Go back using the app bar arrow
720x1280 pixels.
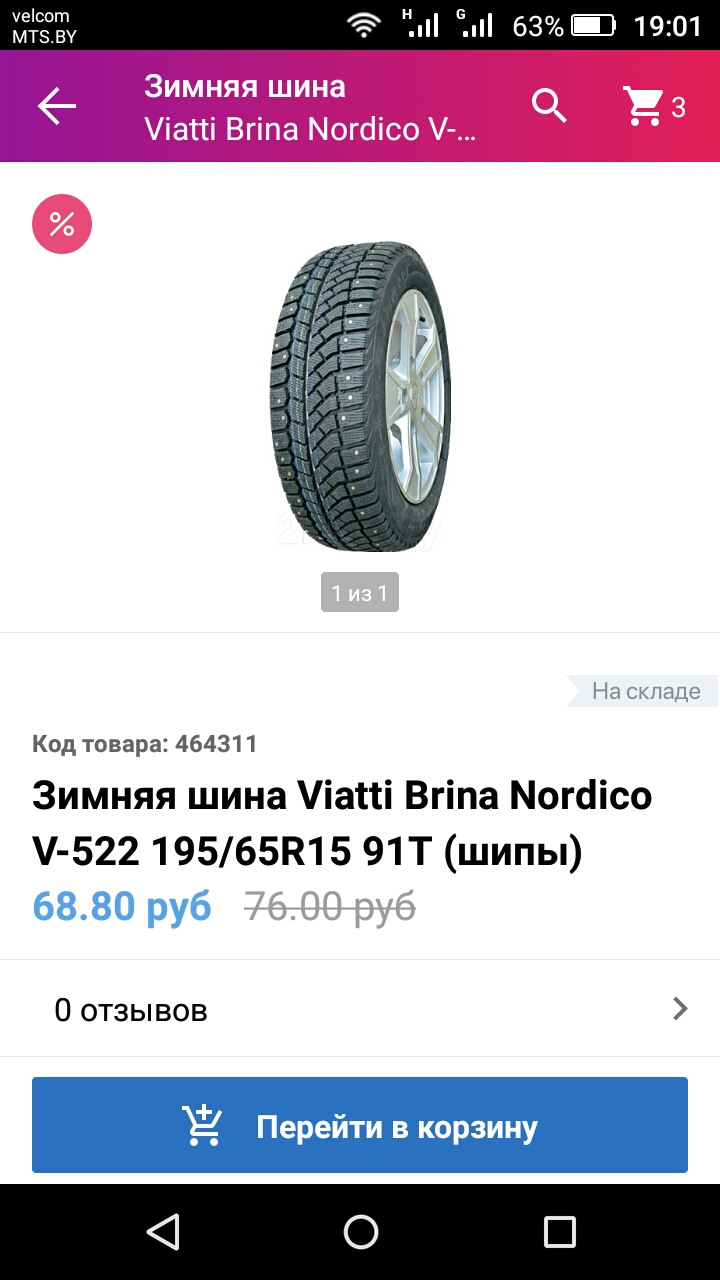57,106
